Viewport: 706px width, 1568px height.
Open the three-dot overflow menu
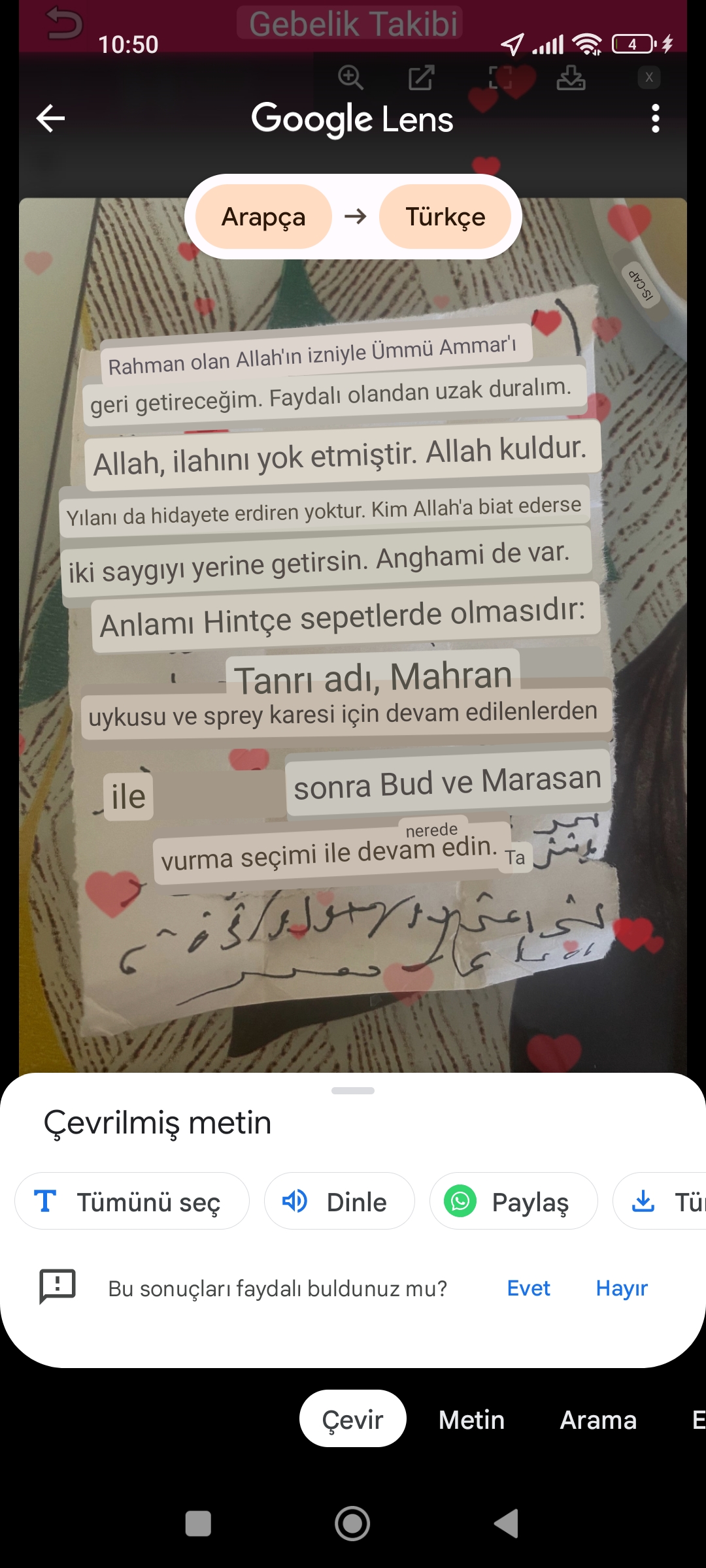[x=655, y=118]
